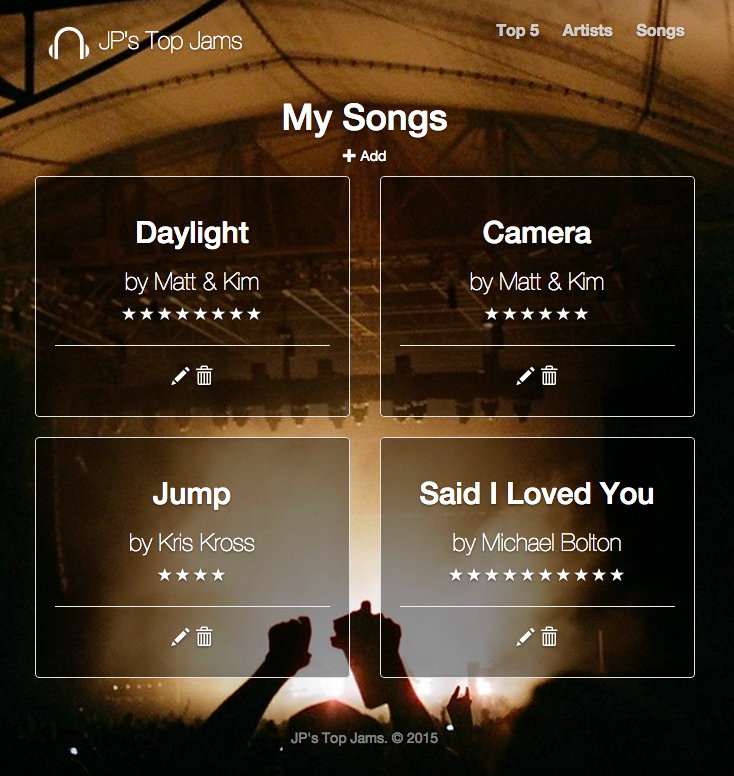Open JP's Top Jams home link
The width and height of the screenshot is (734, 776).
pyautogui.click(x=147, y=42)
